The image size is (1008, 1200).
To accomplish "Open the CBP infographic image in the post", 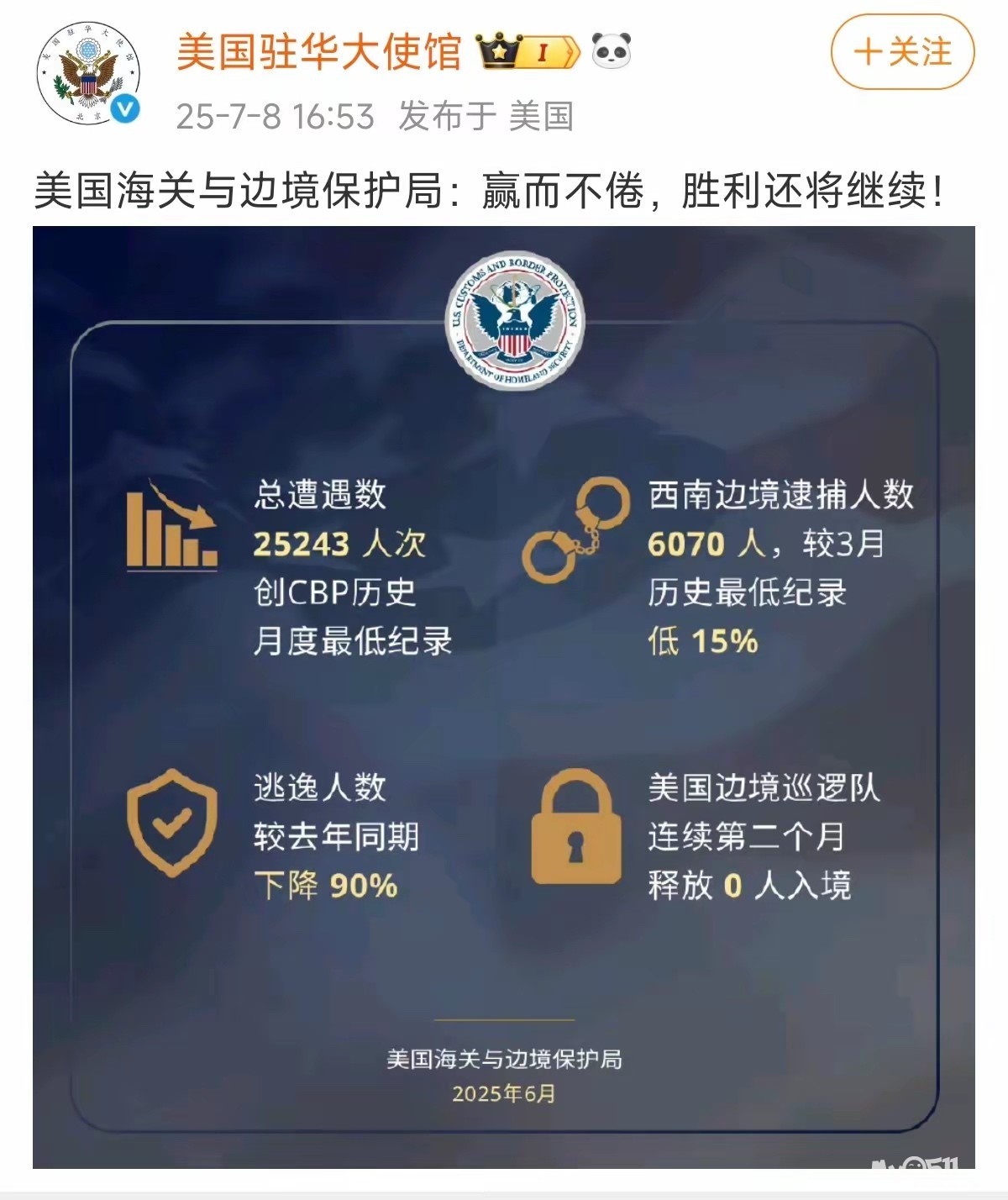I will pos(504,697).
